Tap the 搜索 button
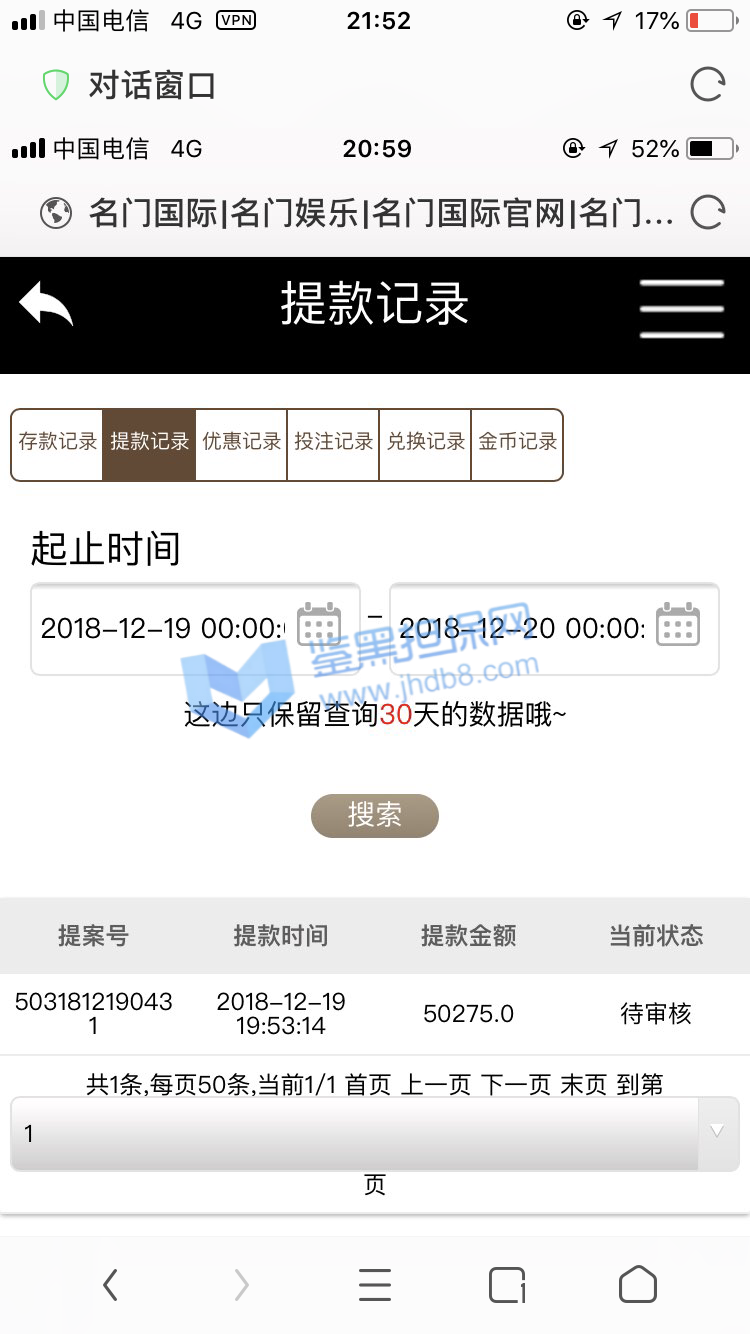This screenshot has width=750, height=1334. pos(375,816)
